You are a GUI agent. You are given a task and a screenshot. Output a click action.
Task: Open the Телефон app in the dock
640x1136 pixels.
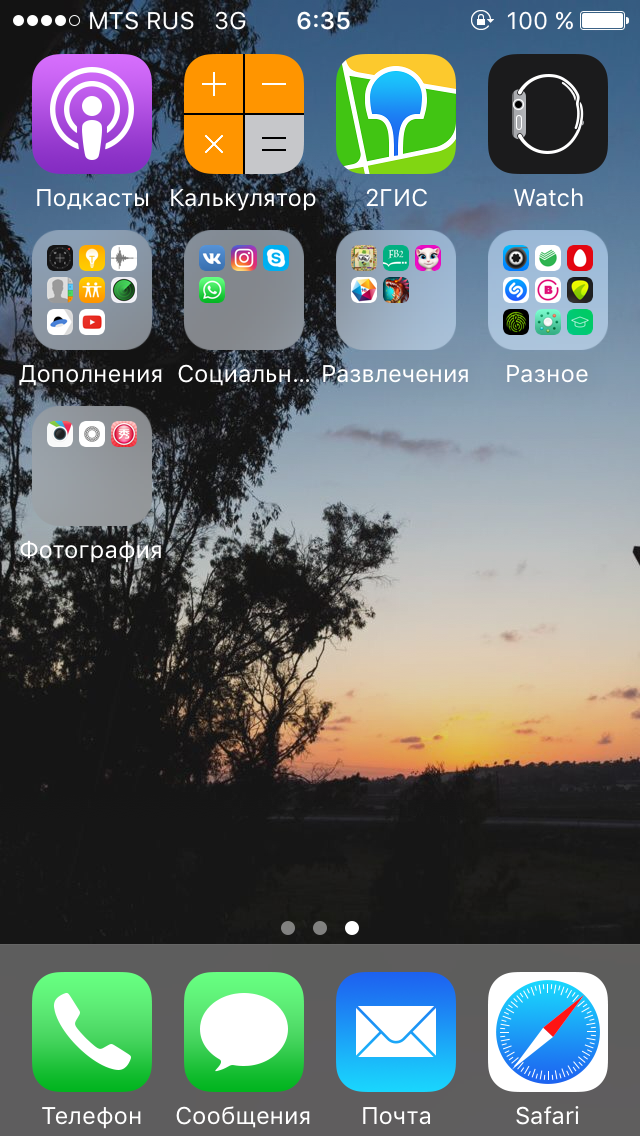[92, 1032]
